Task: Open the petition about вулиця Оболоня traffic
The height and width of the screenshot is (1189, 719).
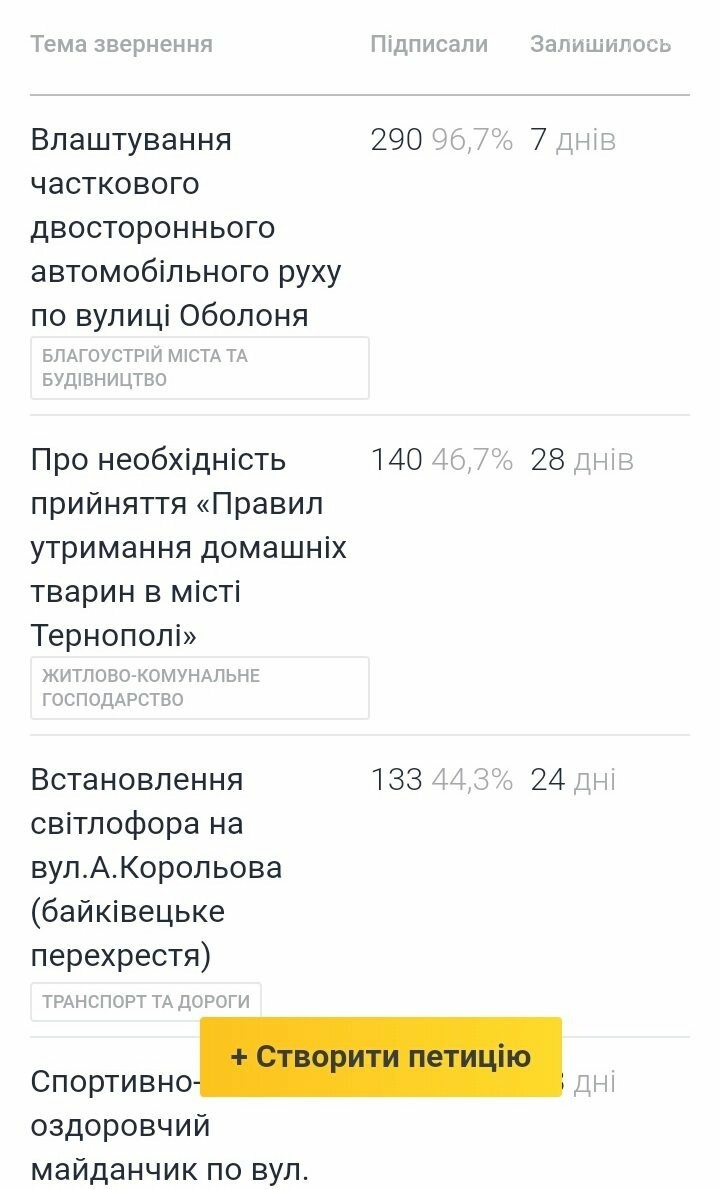Action: [x=186, y=227]
